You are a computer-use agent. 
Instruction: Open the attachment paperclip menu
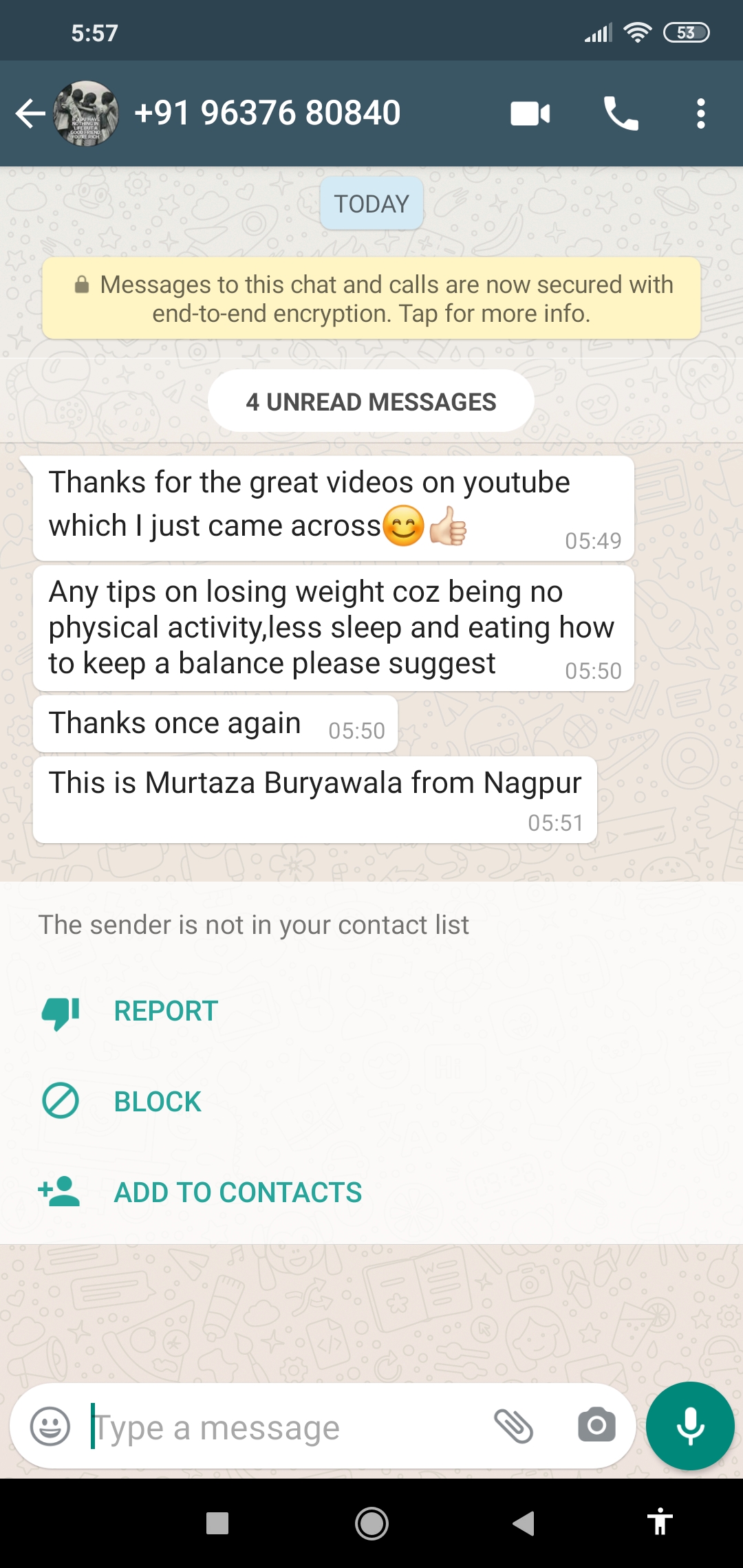(x=513, y=1426)
